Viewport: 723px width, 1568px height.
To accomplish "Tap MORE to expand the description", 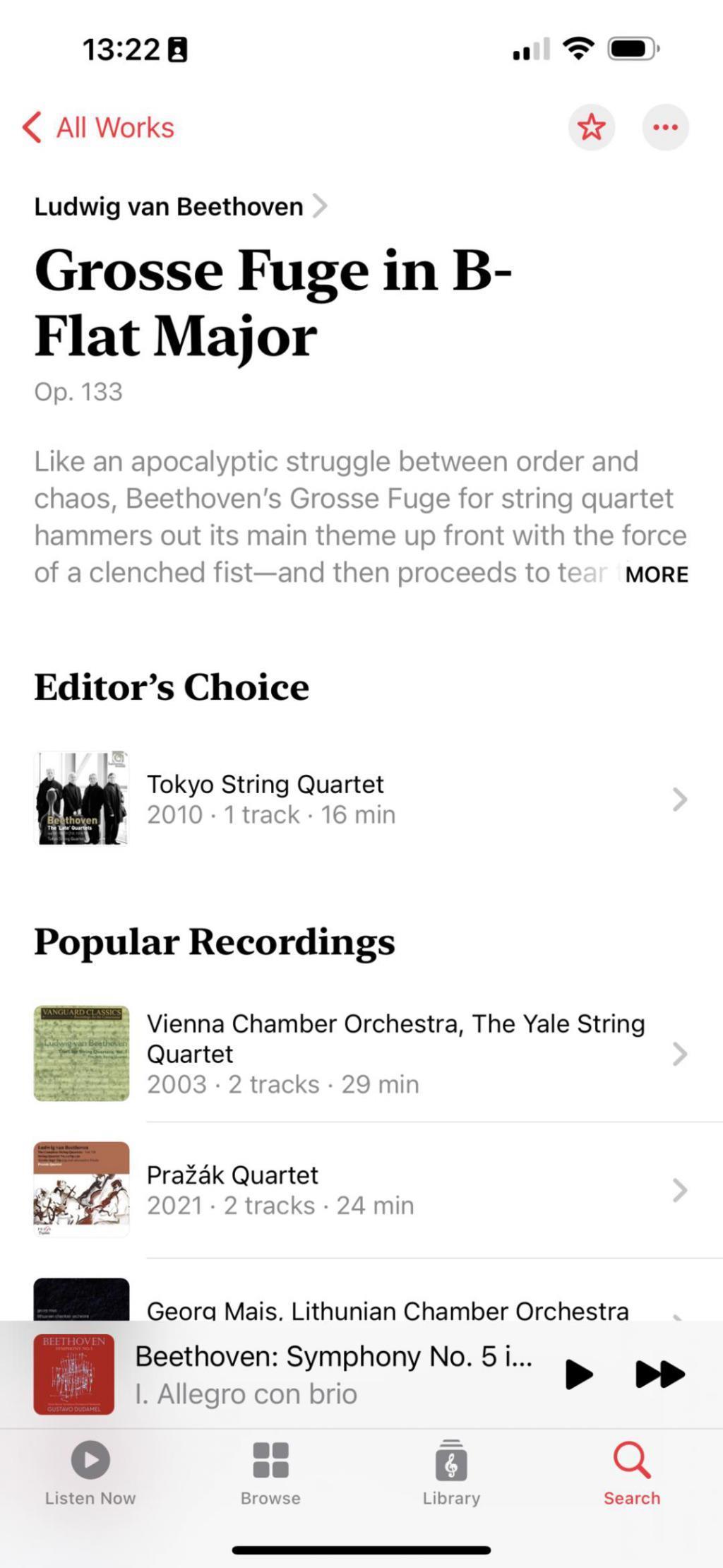I will (x=655, y=574).
